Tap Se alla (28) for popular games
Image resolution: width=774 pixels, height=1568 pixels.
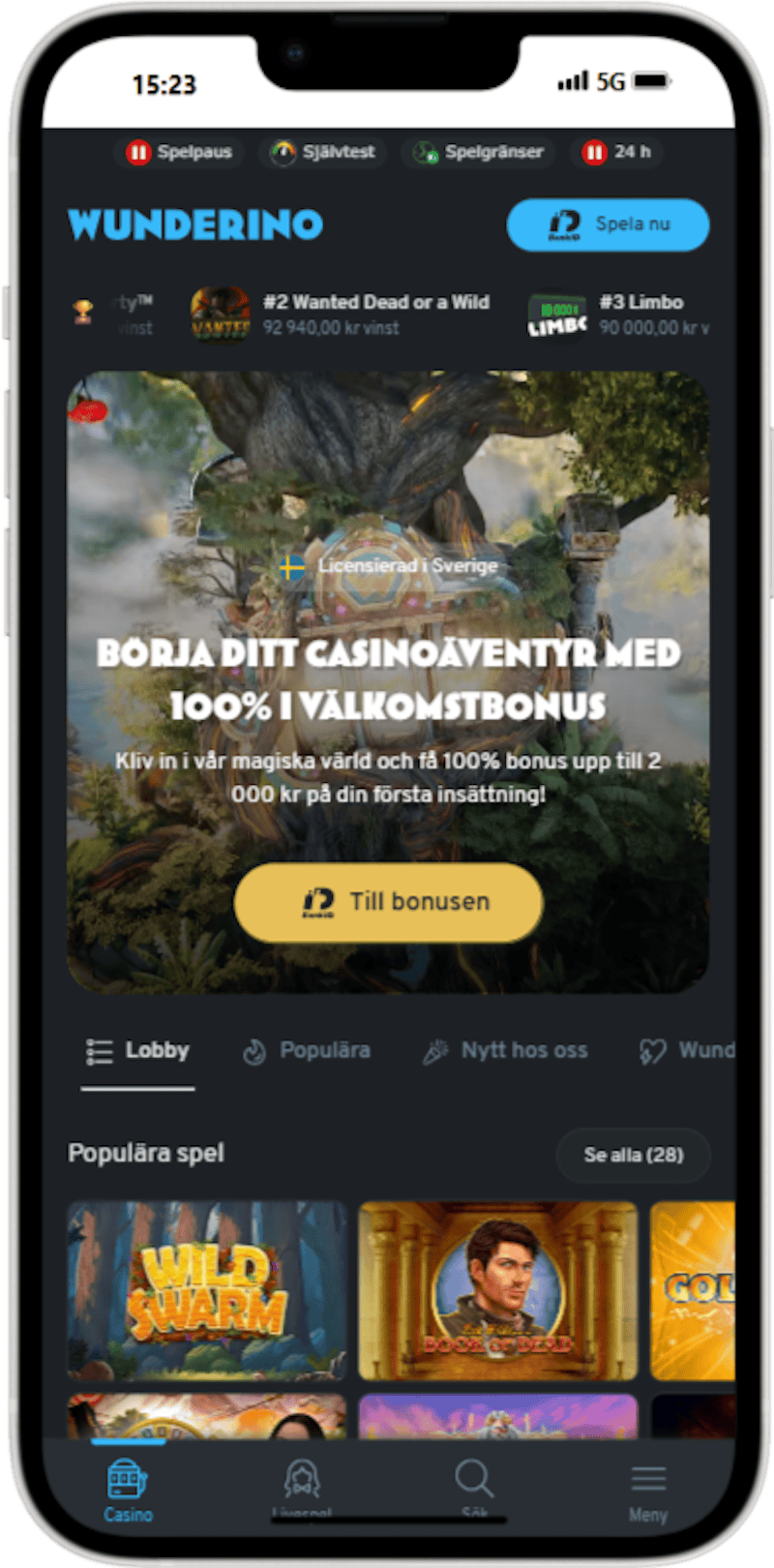633,1155
